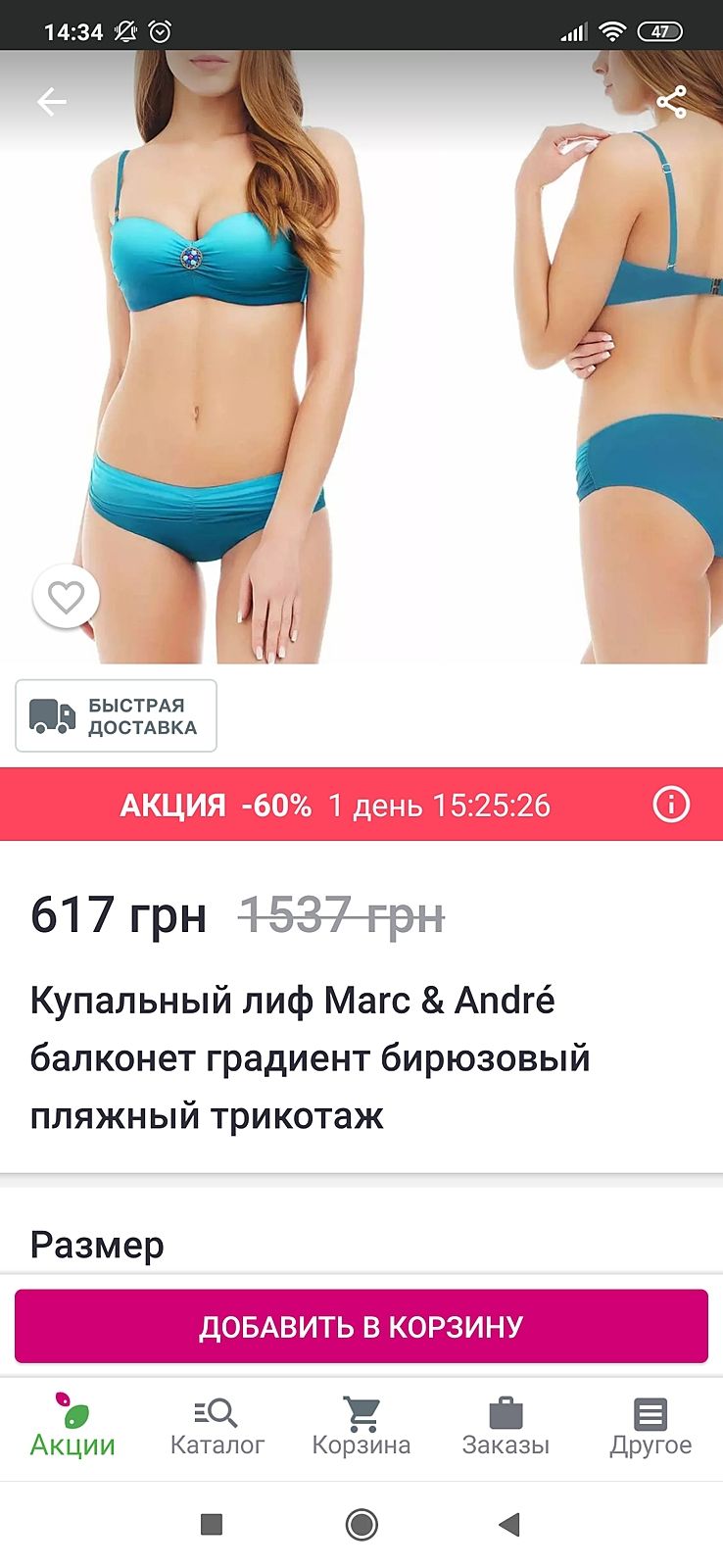Open the promotion info icon
The image size is (723, 1568).
671,805
